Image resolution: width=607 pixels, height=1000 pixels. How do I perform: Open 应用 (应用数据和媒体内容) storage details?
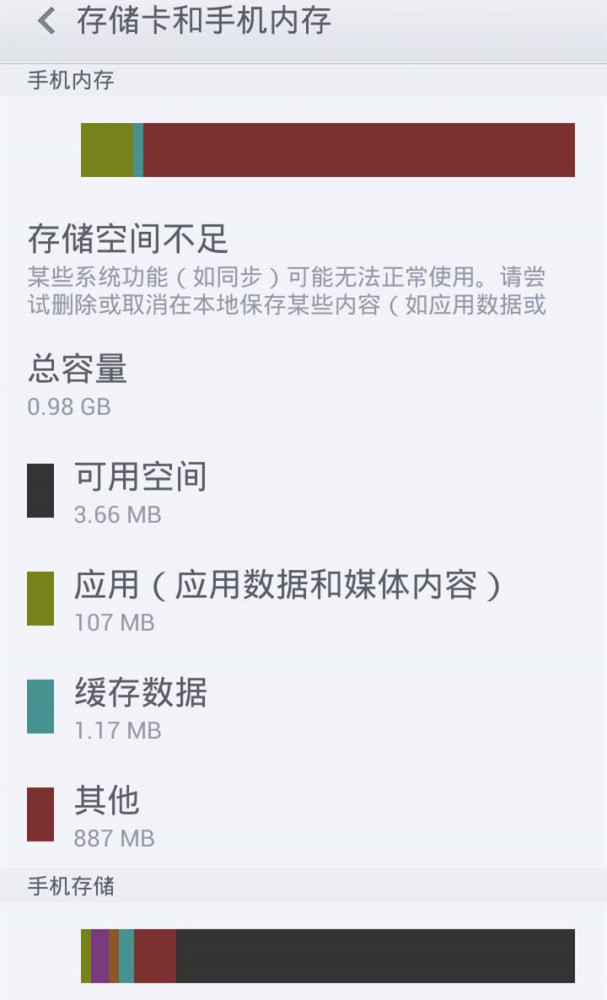point(287,599)
